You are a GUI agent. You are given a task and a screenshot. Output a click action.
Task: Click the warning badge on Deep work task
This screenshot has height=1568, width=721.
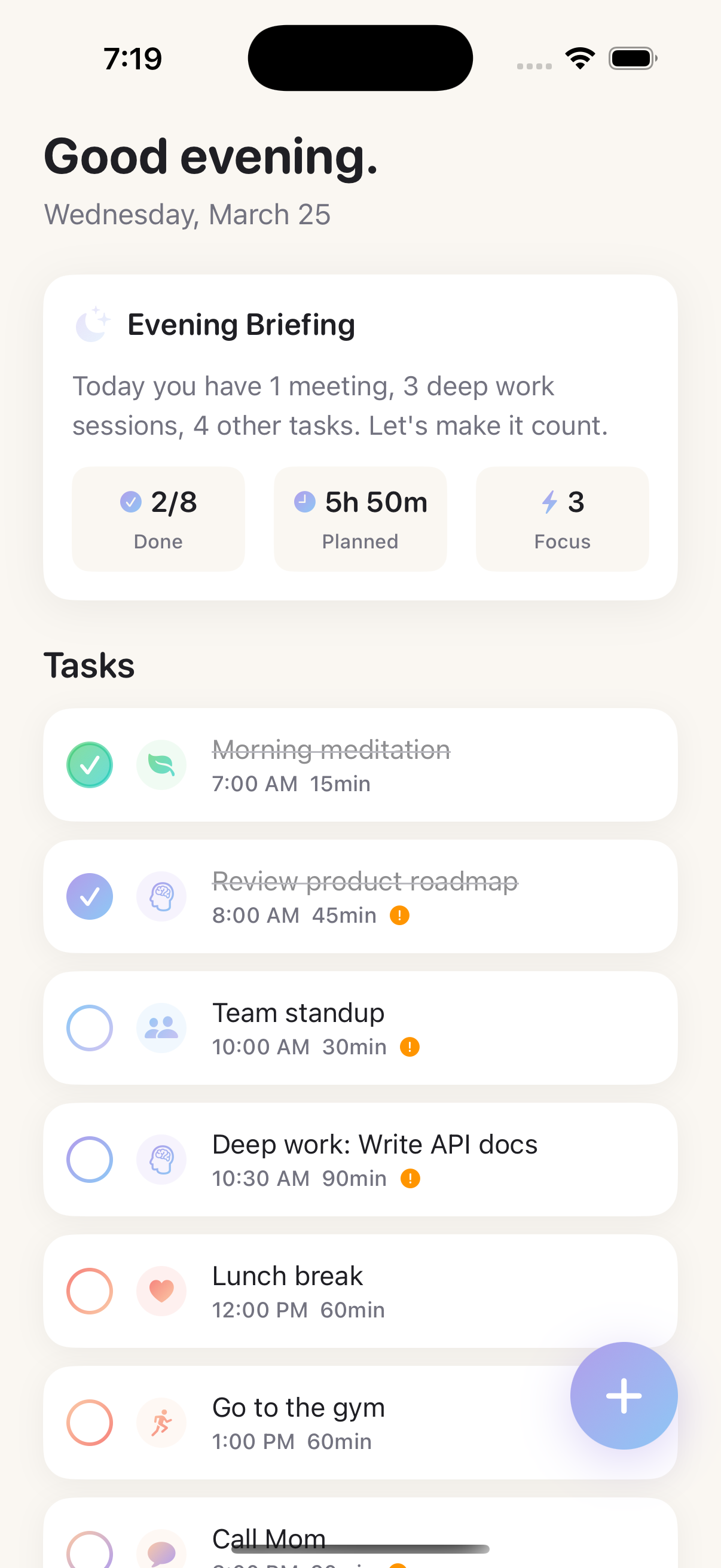coord(411,1178)
